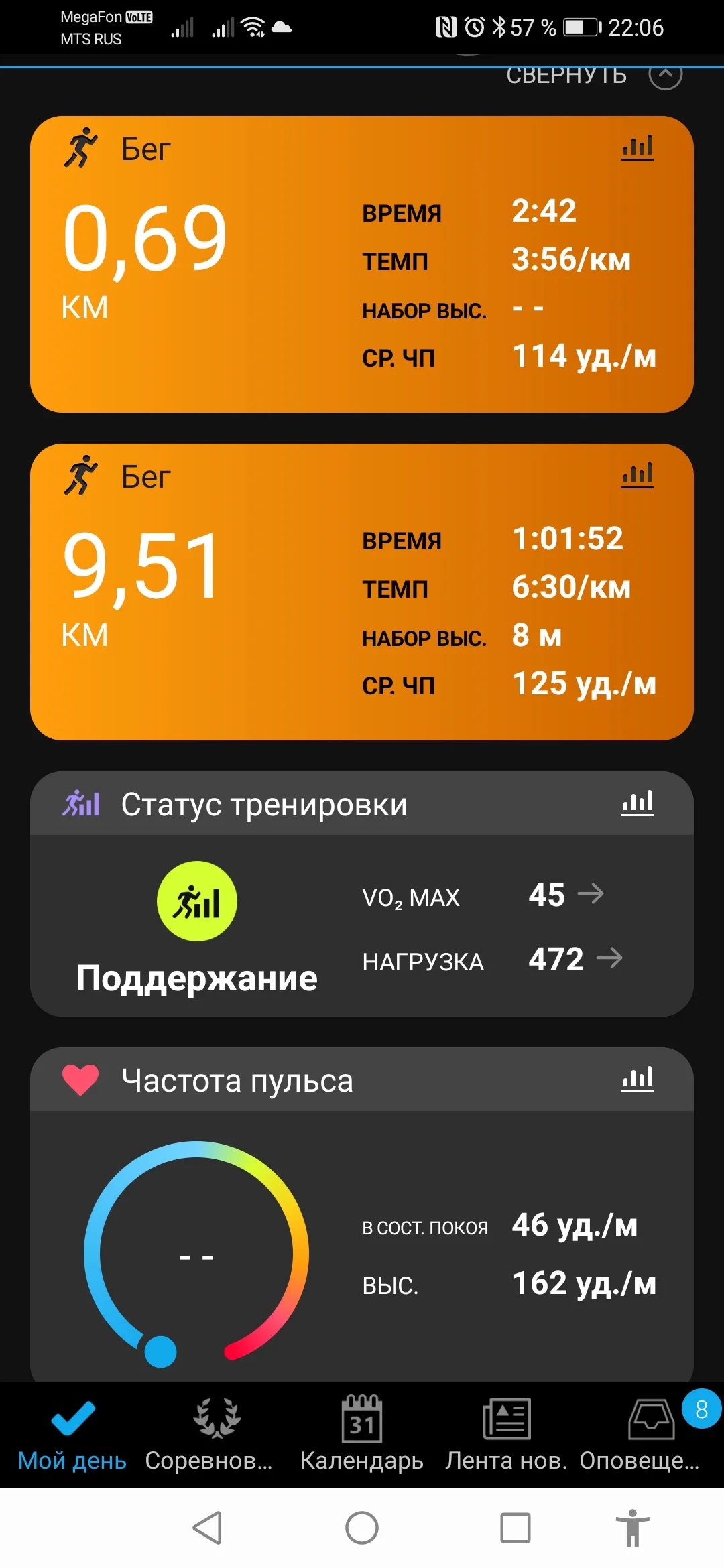
Task: Open chart icon on 9,51 km run
Action: pyautogui.click(x=638, y=475)
